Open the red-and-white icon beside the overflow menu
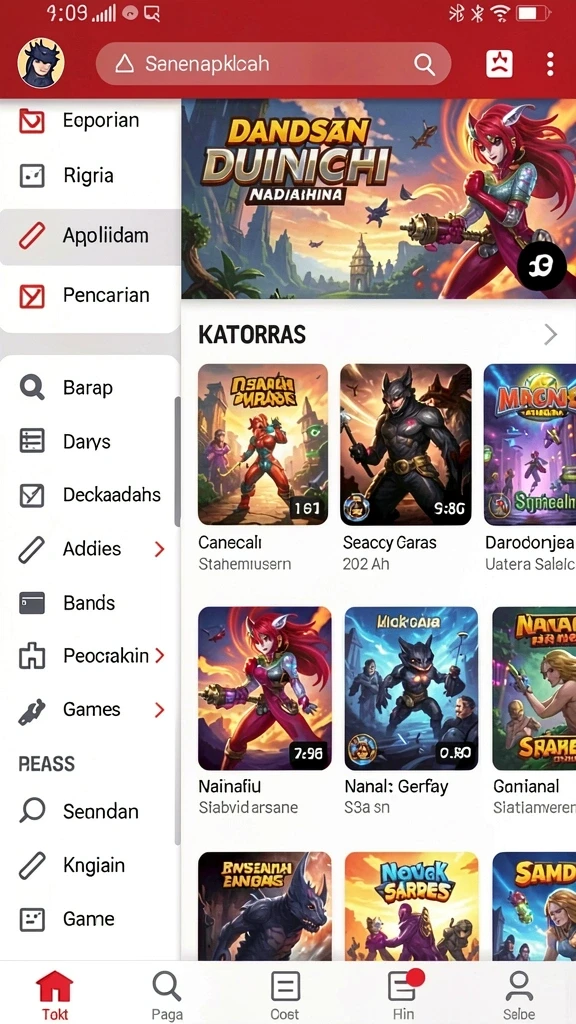This screenshot has width=576, height=1024. click(x=499, y=64)
